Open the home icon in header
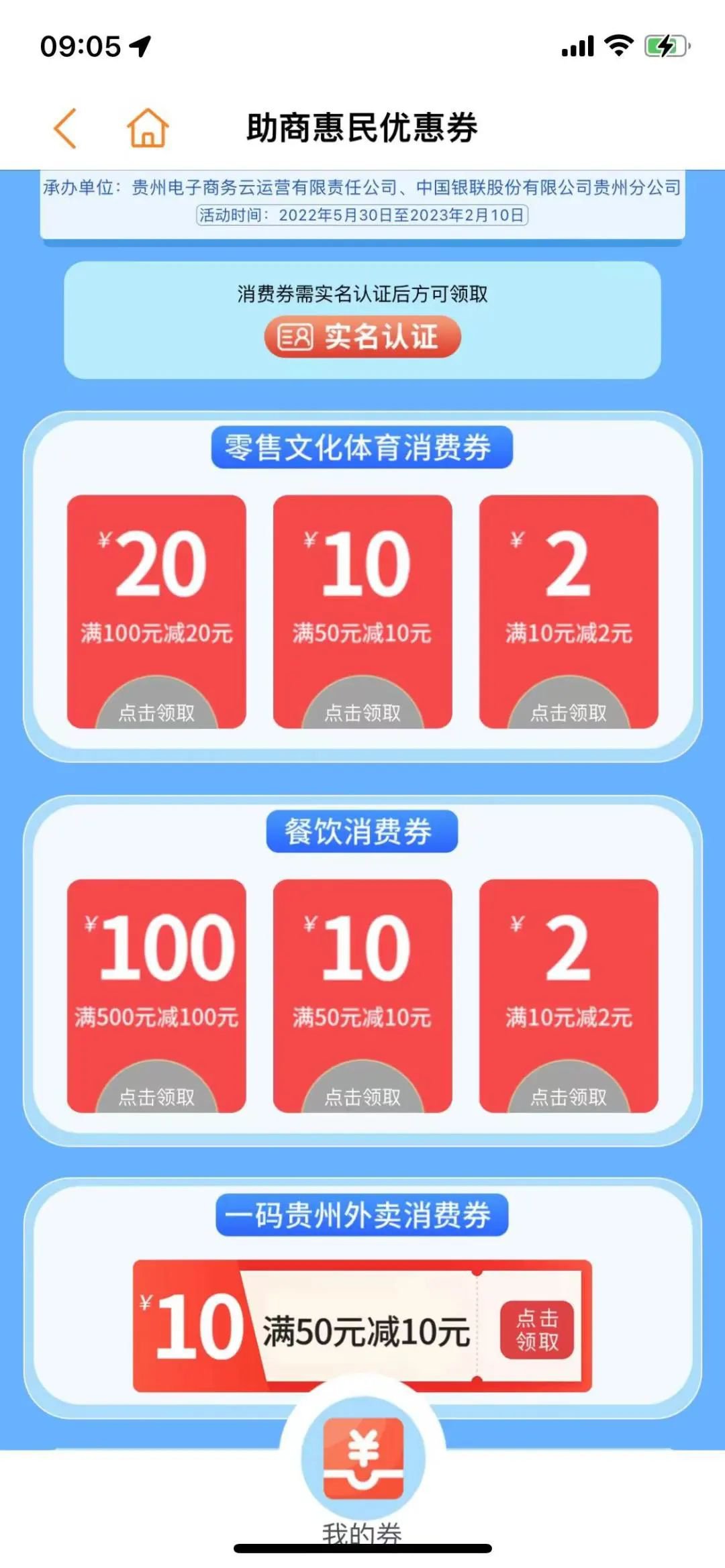Screen dimensions: 725x1568 tap(148, 127)
